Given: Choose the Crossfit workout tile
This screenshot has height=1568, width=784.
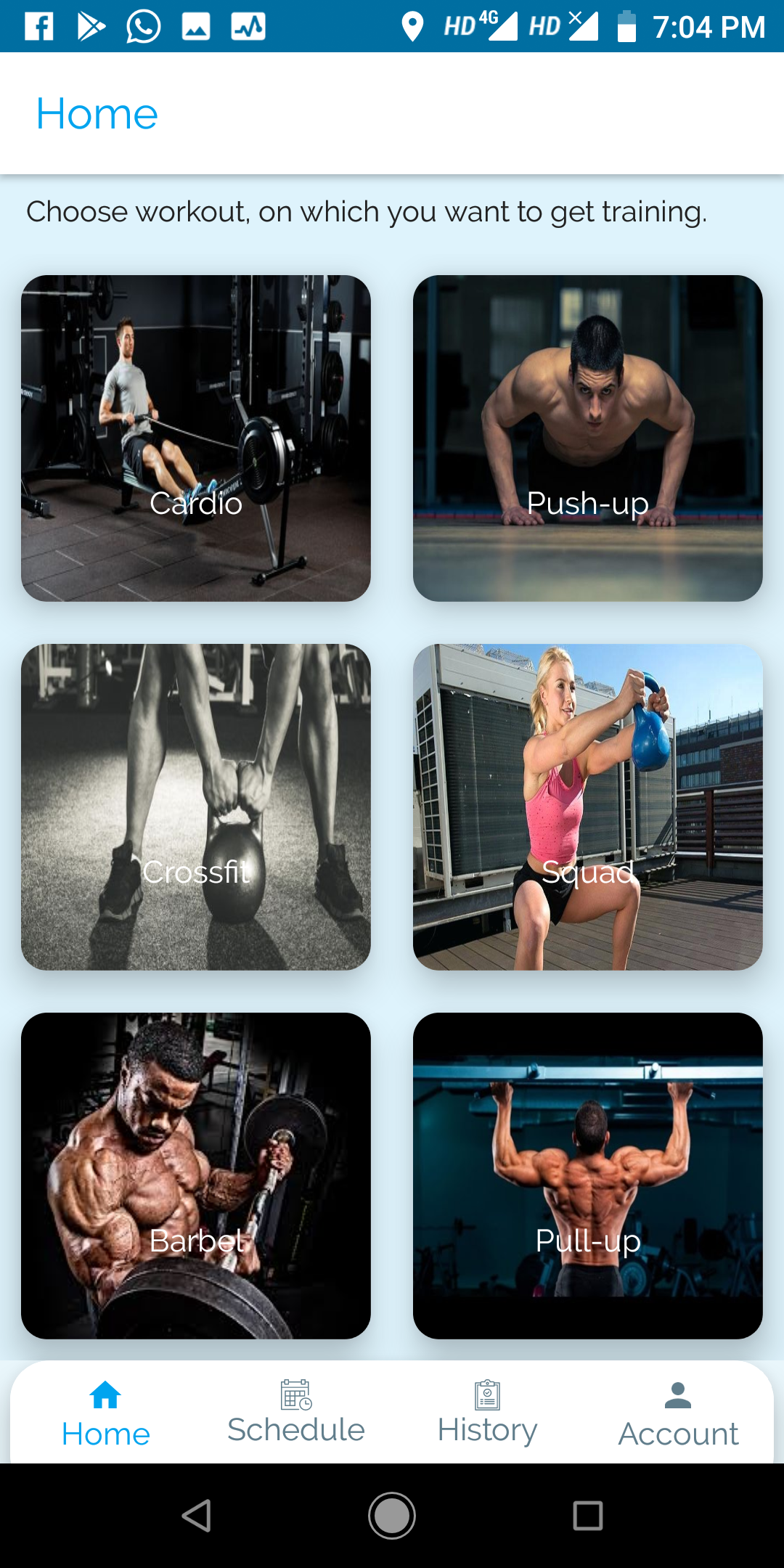Looking at the screenshot, I should click(x=196, y=807).
